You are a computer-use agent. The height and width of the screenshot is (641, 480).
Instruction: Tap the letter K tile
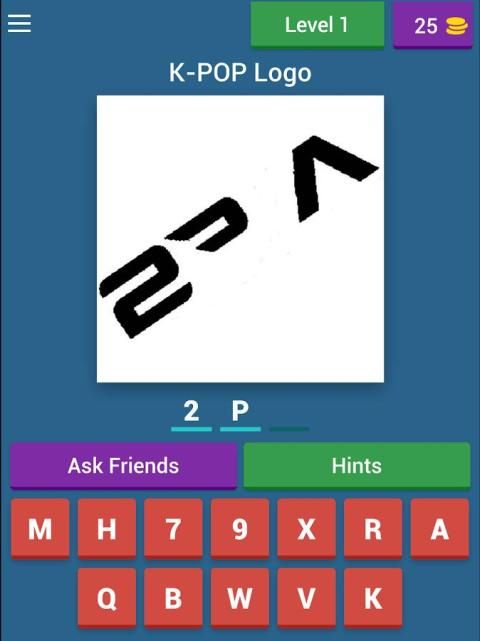coord(373,598)
